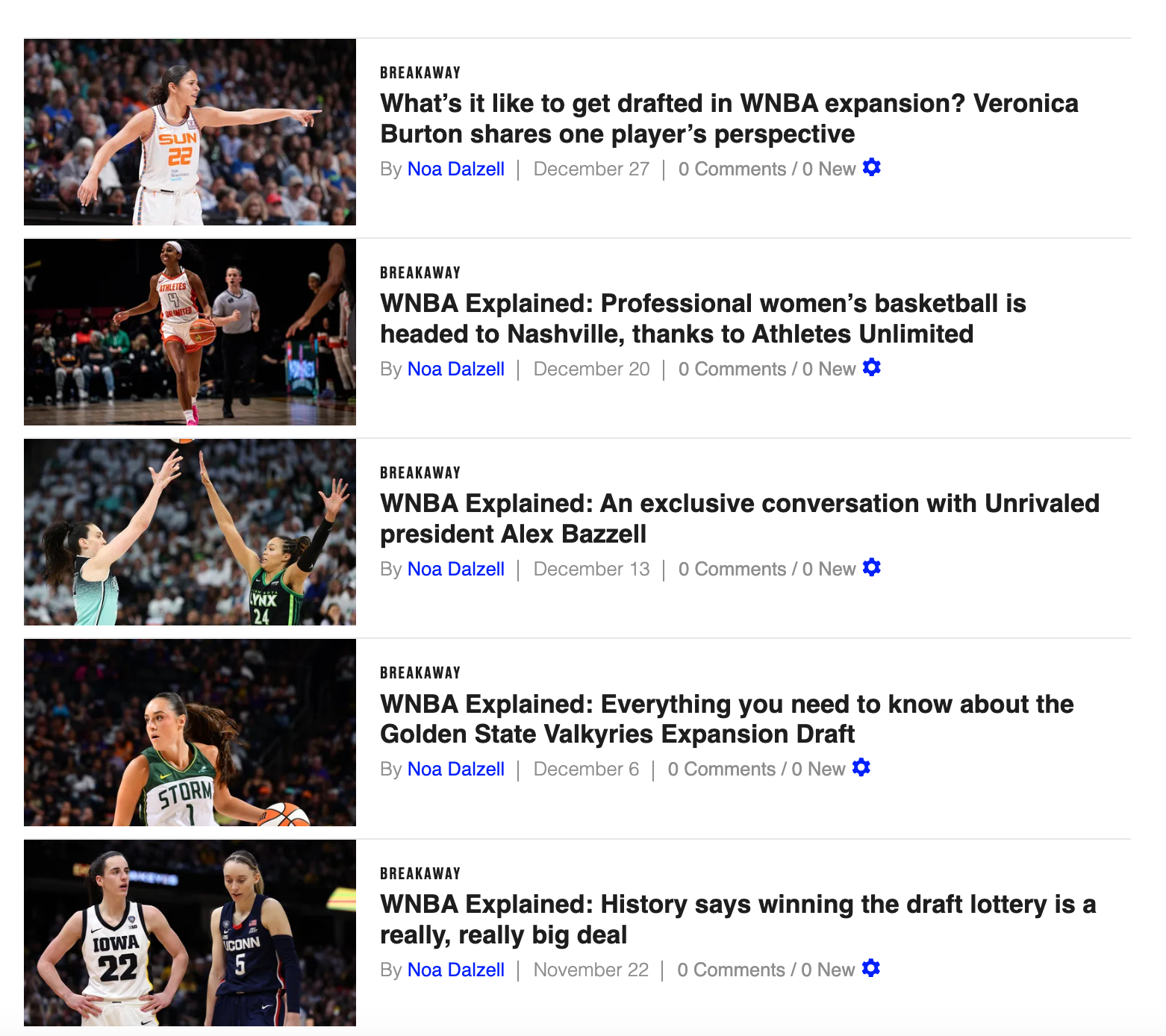Screen dimensions: 1166x1036
Task: Visit the Noa Dalzell author link dated December 13
Action: click(455, 570)
